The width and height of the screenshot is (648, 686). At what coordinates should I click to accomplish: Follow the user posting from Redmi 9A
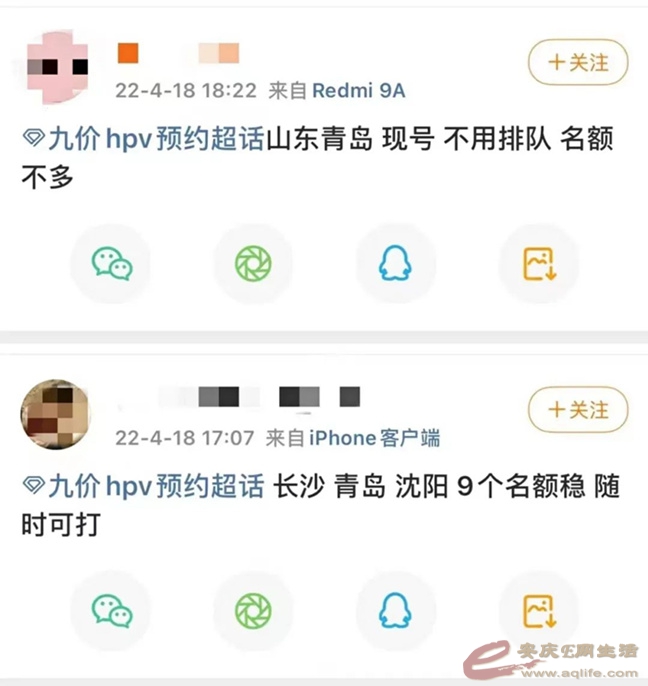pos(578,63)
